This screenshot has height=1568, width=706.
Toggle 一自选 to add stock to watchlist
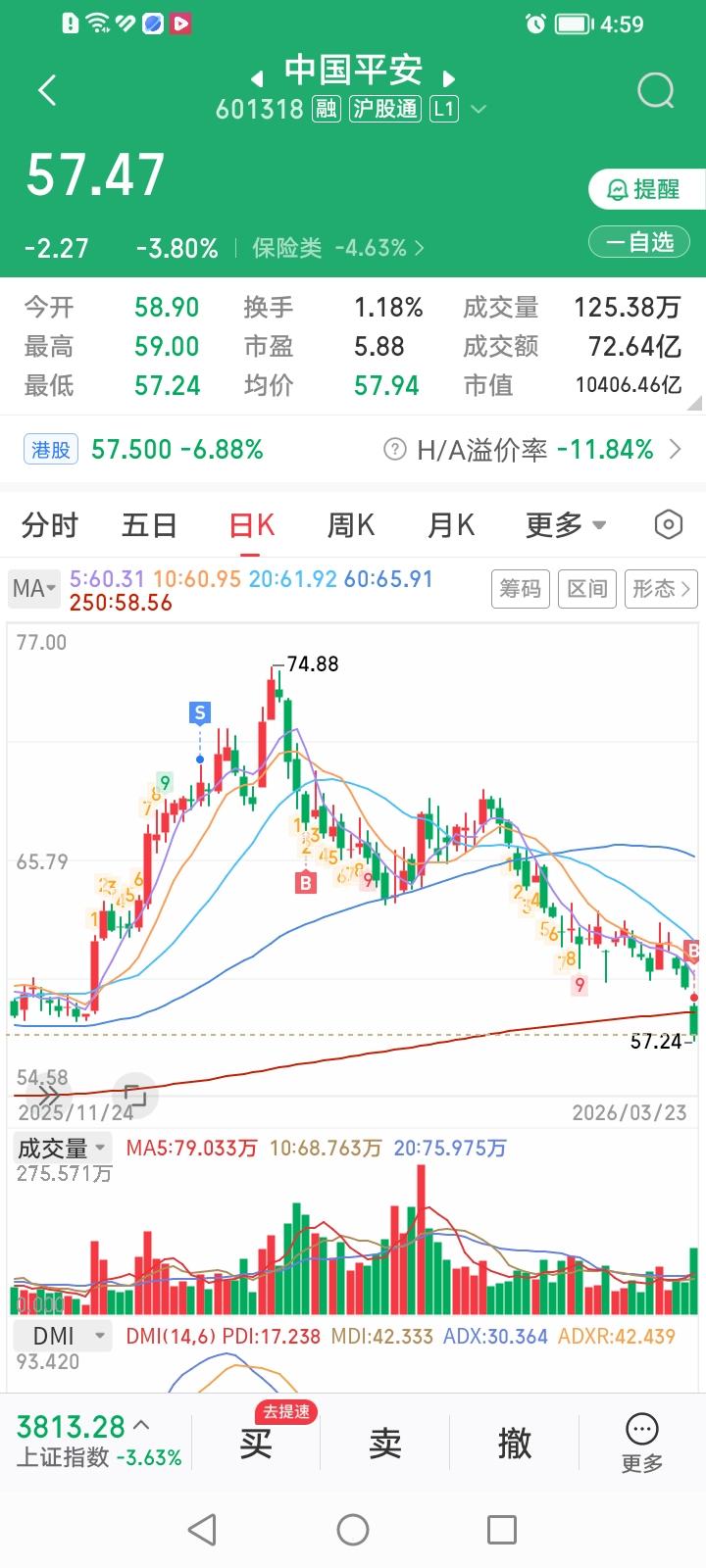coord(639,241)
